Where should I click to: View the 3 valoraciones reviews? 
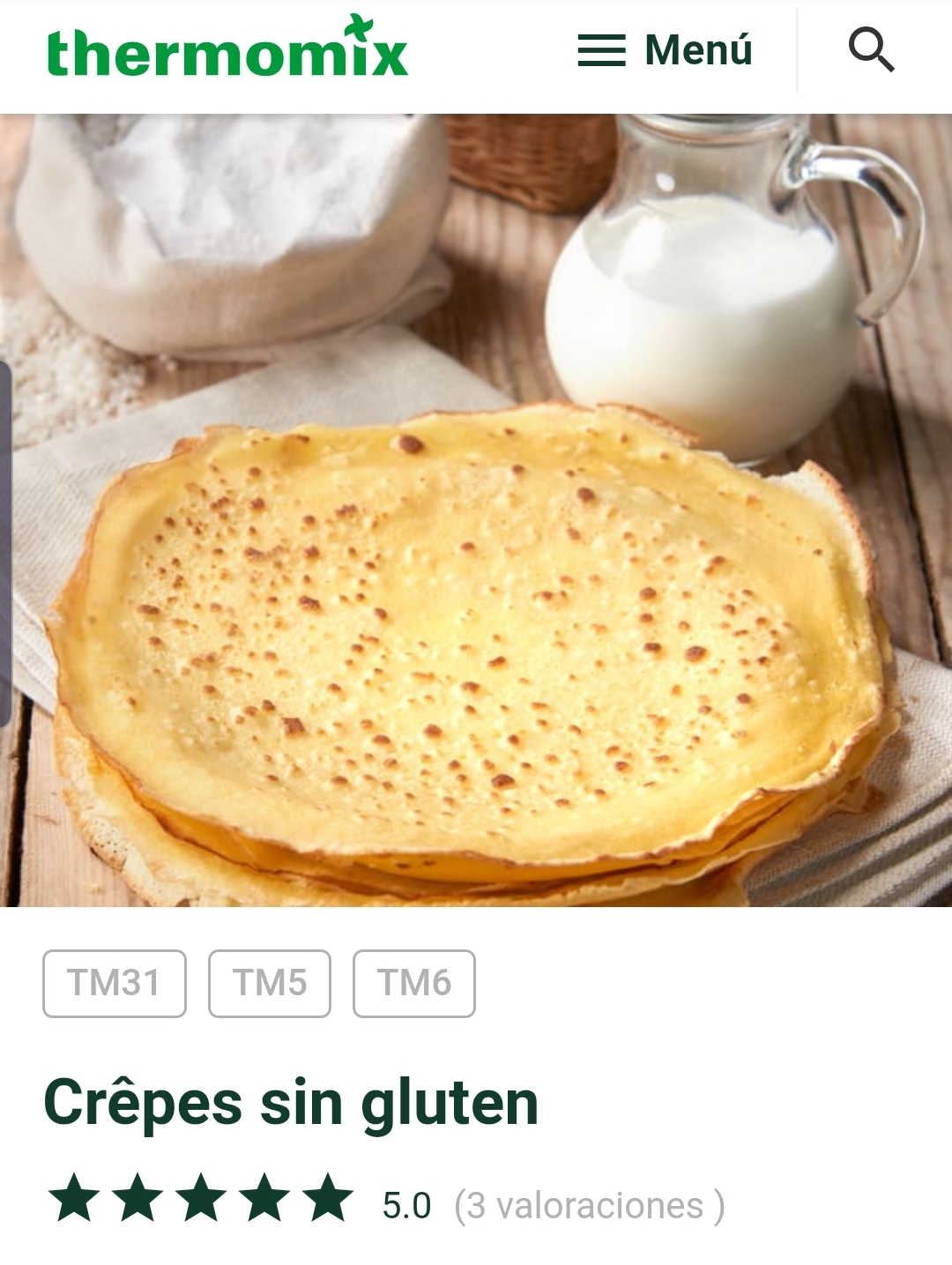(589, 1205)
